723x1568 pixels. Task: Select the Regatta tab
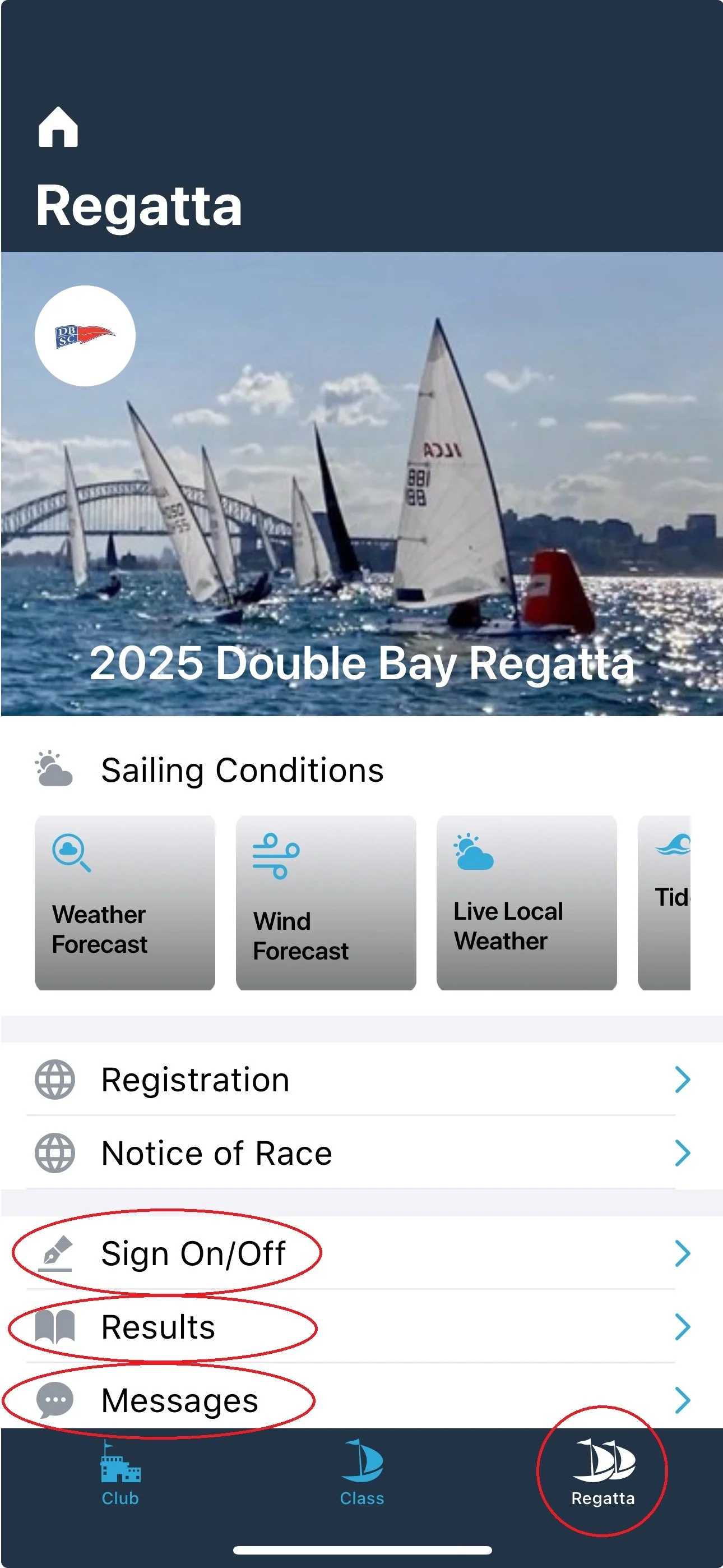tap(602, 1473)
